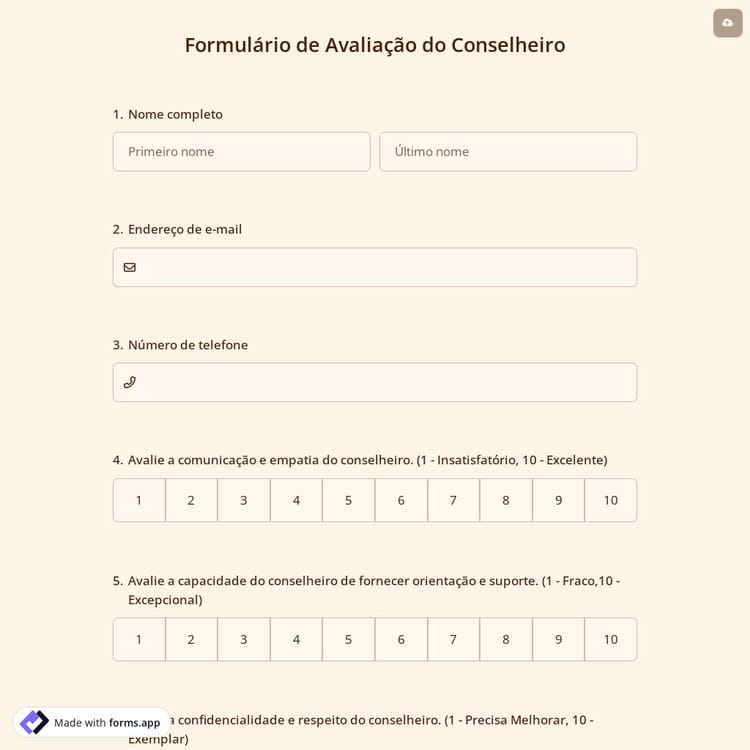Enter first name in Primeiro nome field
This screenshot has width=750, height=750.
(x=241, y=152)
